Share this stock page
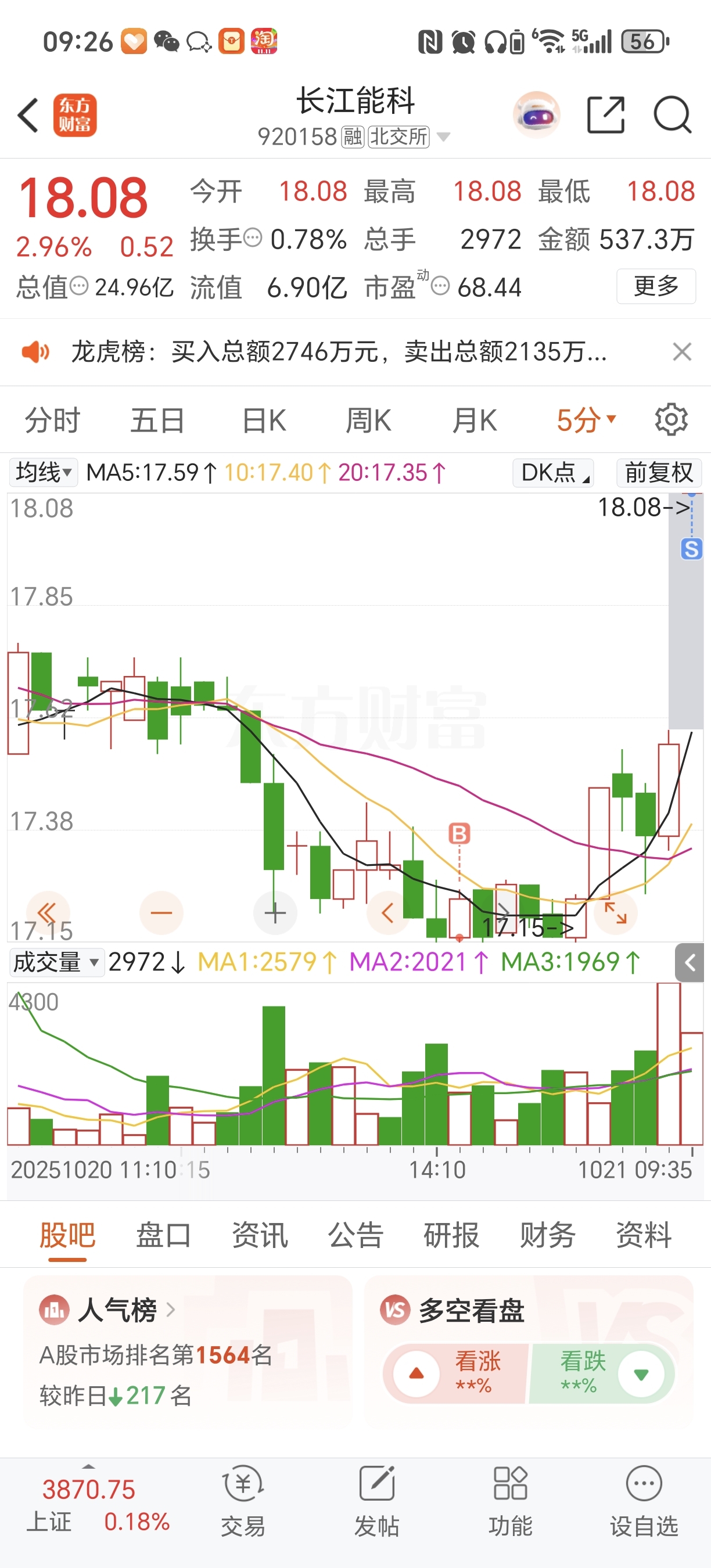Image resolution: width=711 pixels, height=1568 pixels. (606, 115)
